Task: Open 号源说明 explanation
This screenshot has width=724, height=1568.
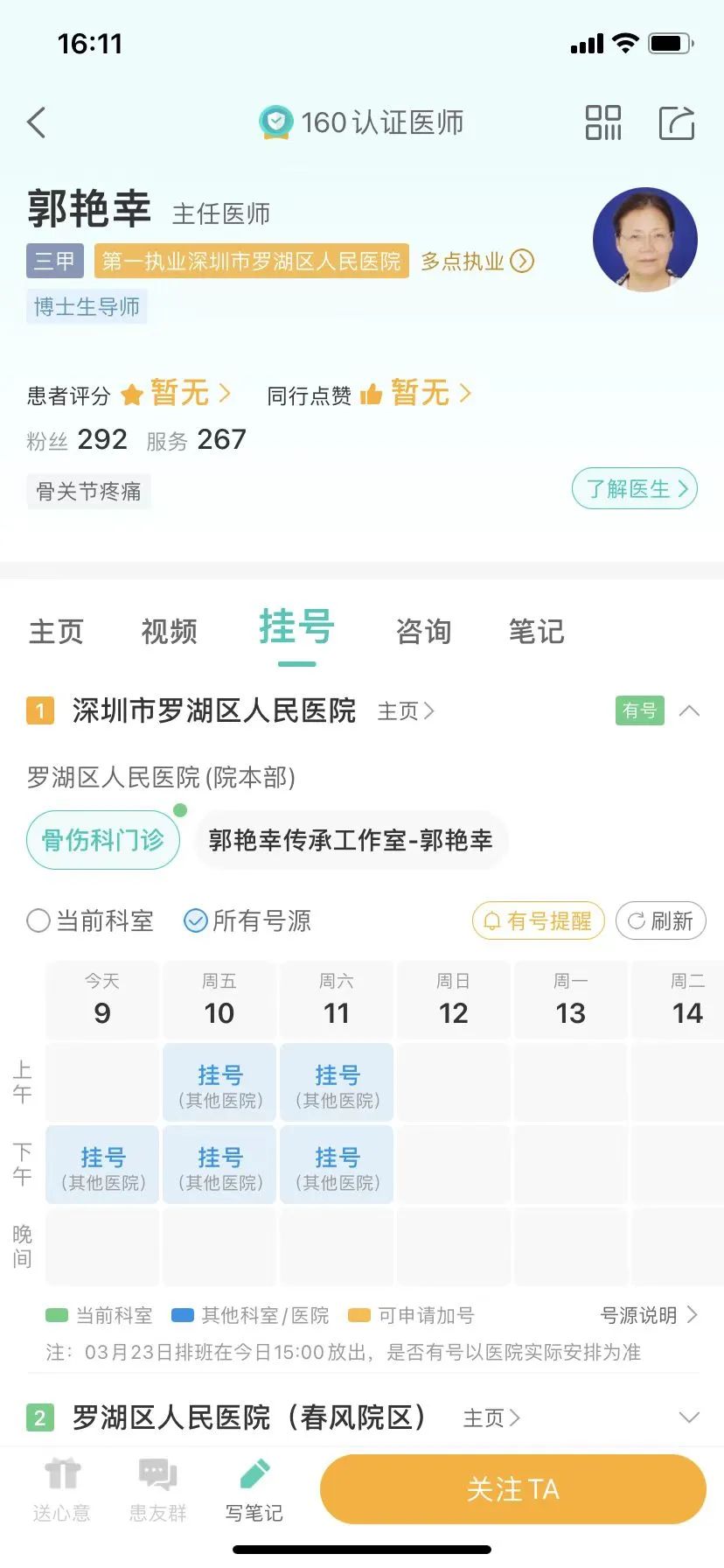Action: click(x=648, y=1315)
